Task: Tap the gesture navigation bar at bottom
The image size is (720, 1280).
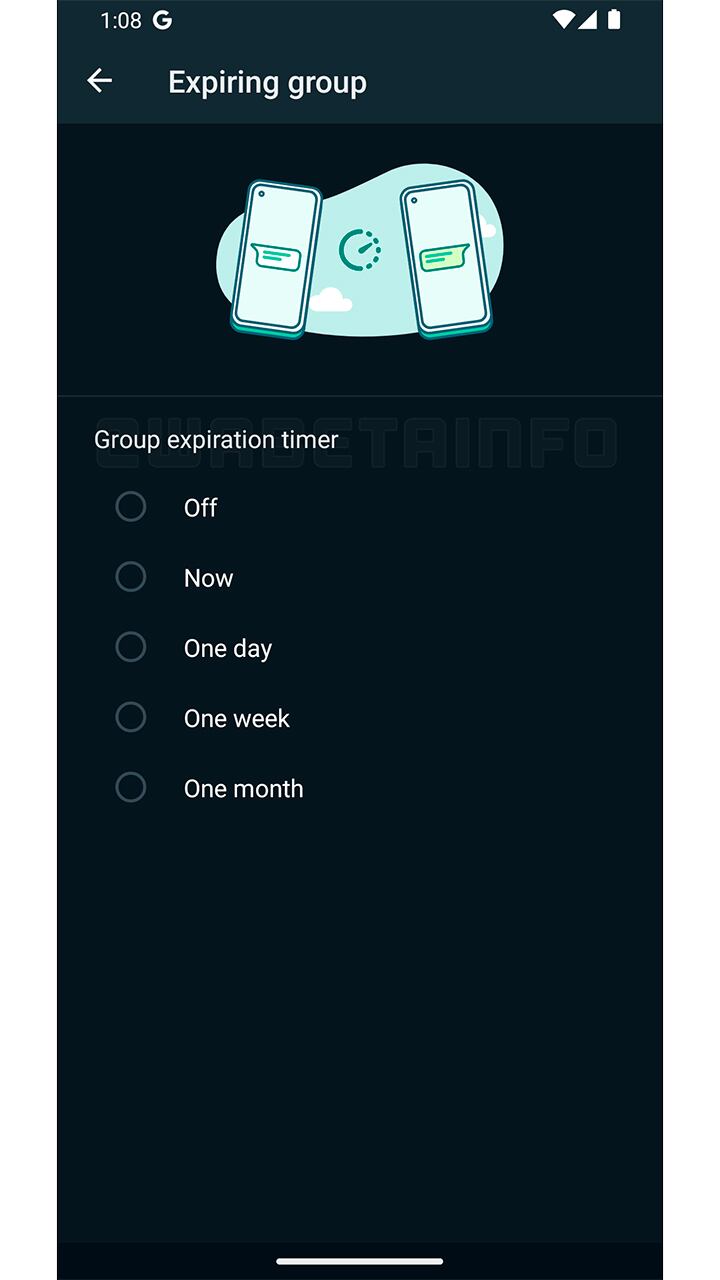Action: [x=360, y=1262]
